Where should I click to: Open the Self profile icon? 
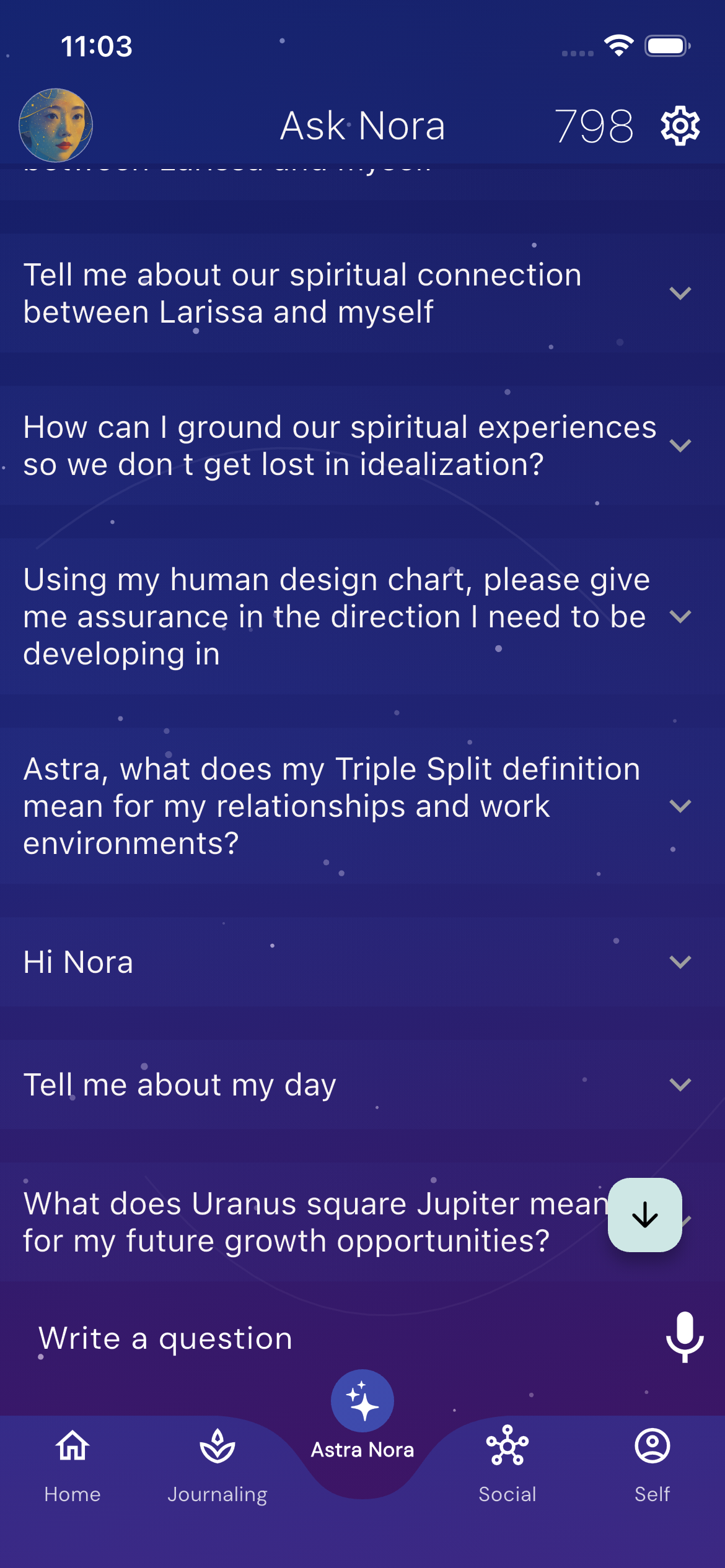click(x=652, y=1448)
